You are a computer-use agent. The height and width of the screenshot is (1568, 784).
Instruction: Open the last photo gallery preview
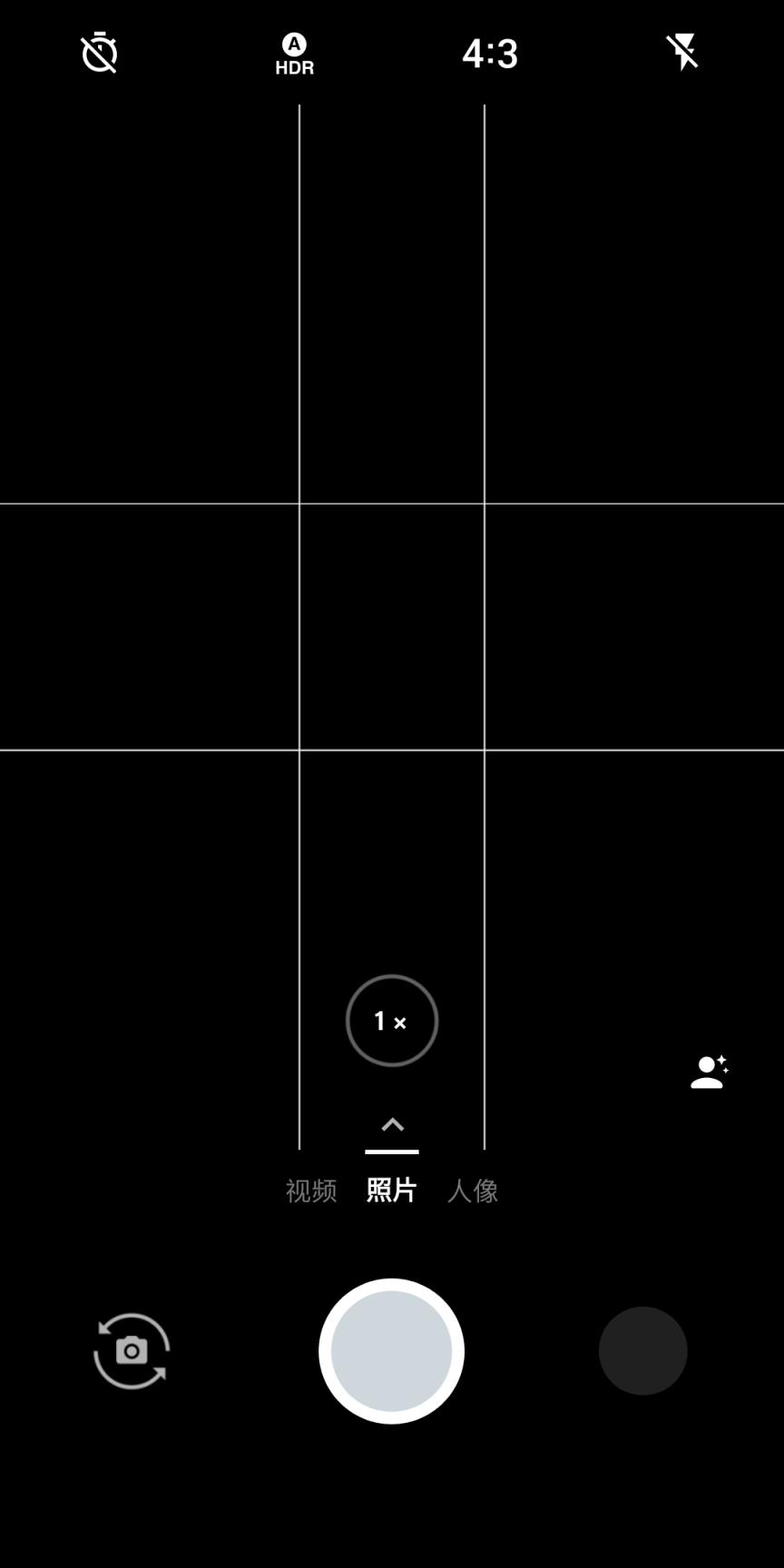pos(642,1351)
